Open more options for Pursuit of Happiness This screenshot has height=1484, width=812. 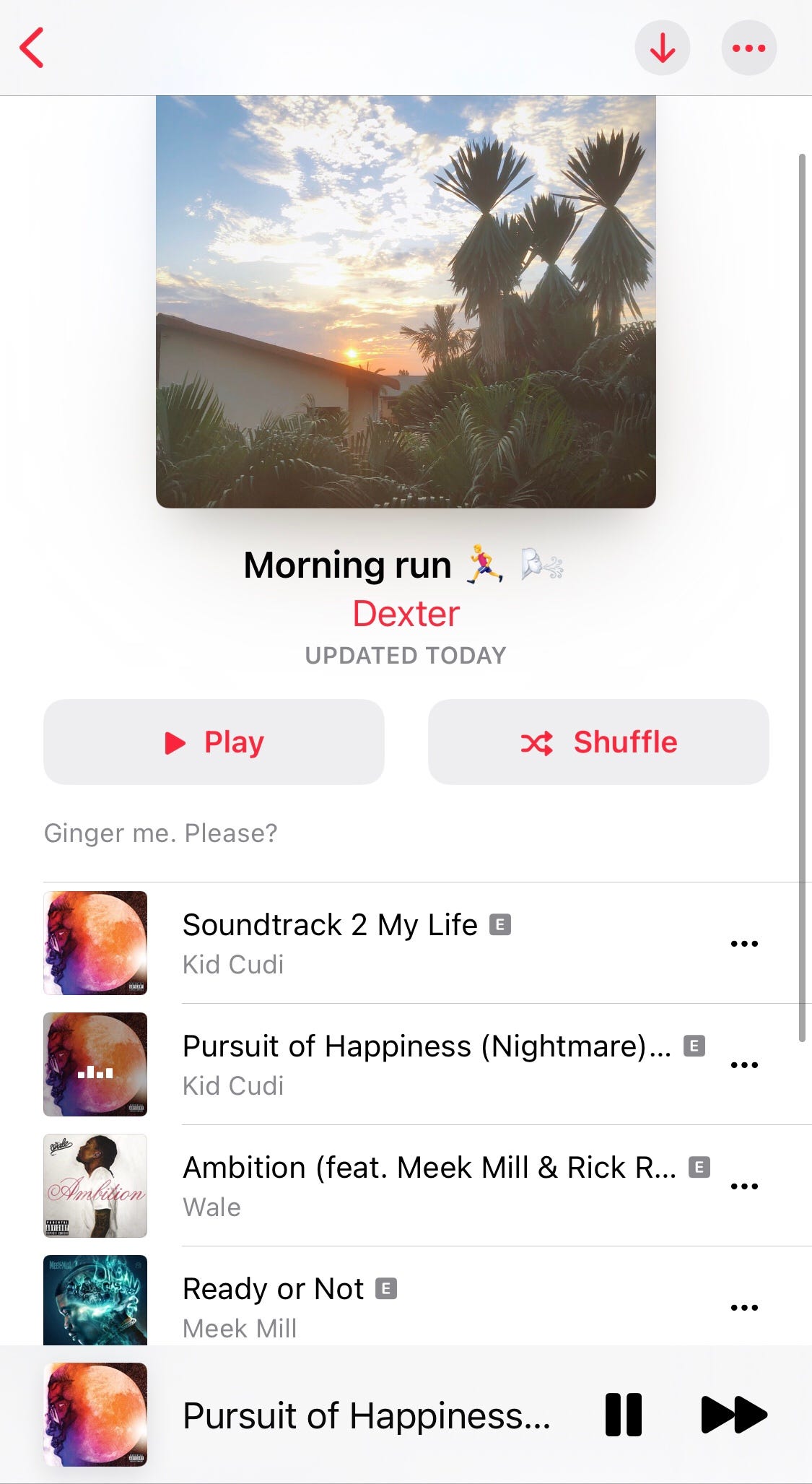pyautogui.click(x=744, y=1064)
